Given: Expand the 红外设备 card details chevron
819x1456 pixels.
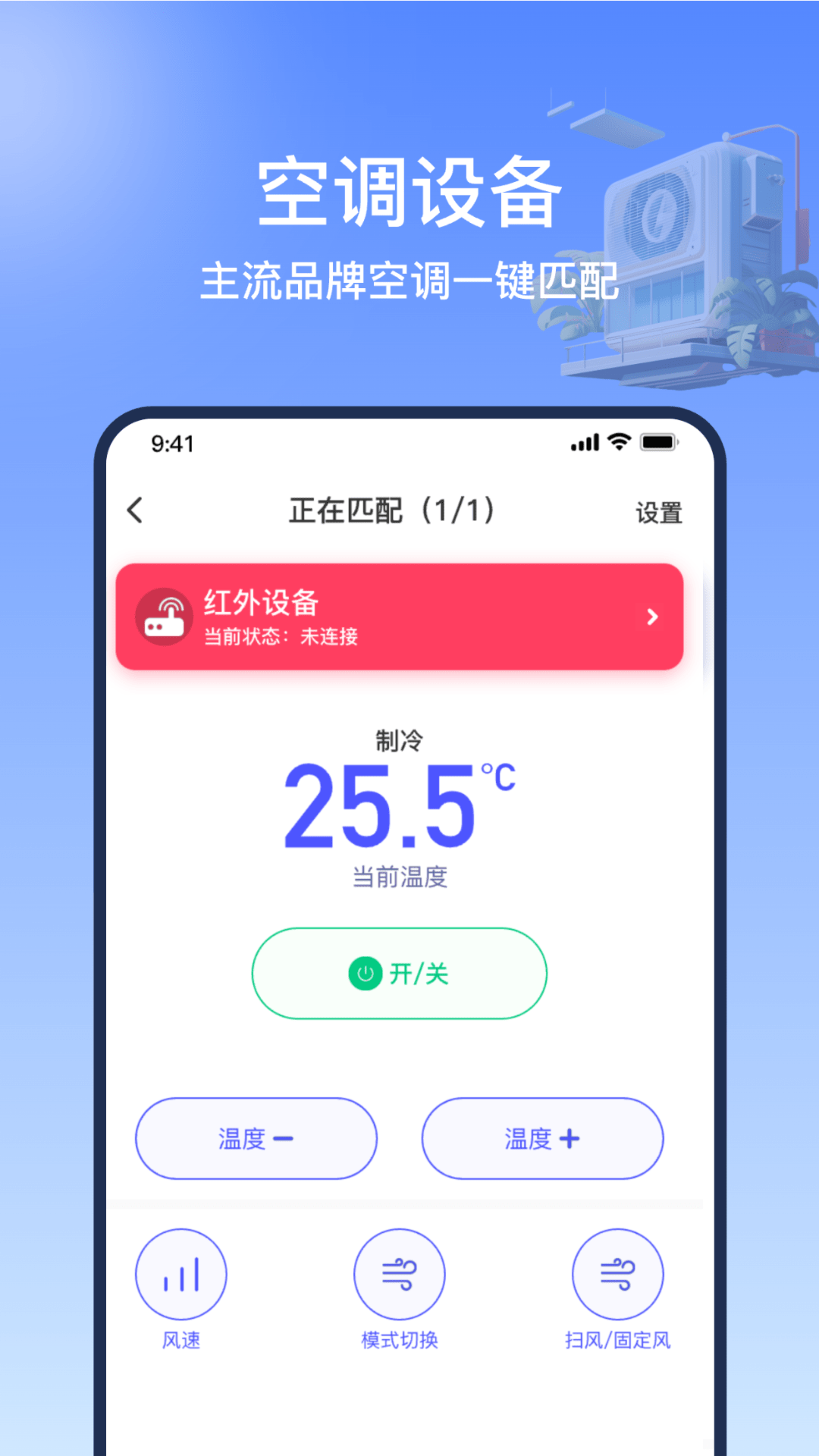Looking at the screenshot, I should 651,617.
